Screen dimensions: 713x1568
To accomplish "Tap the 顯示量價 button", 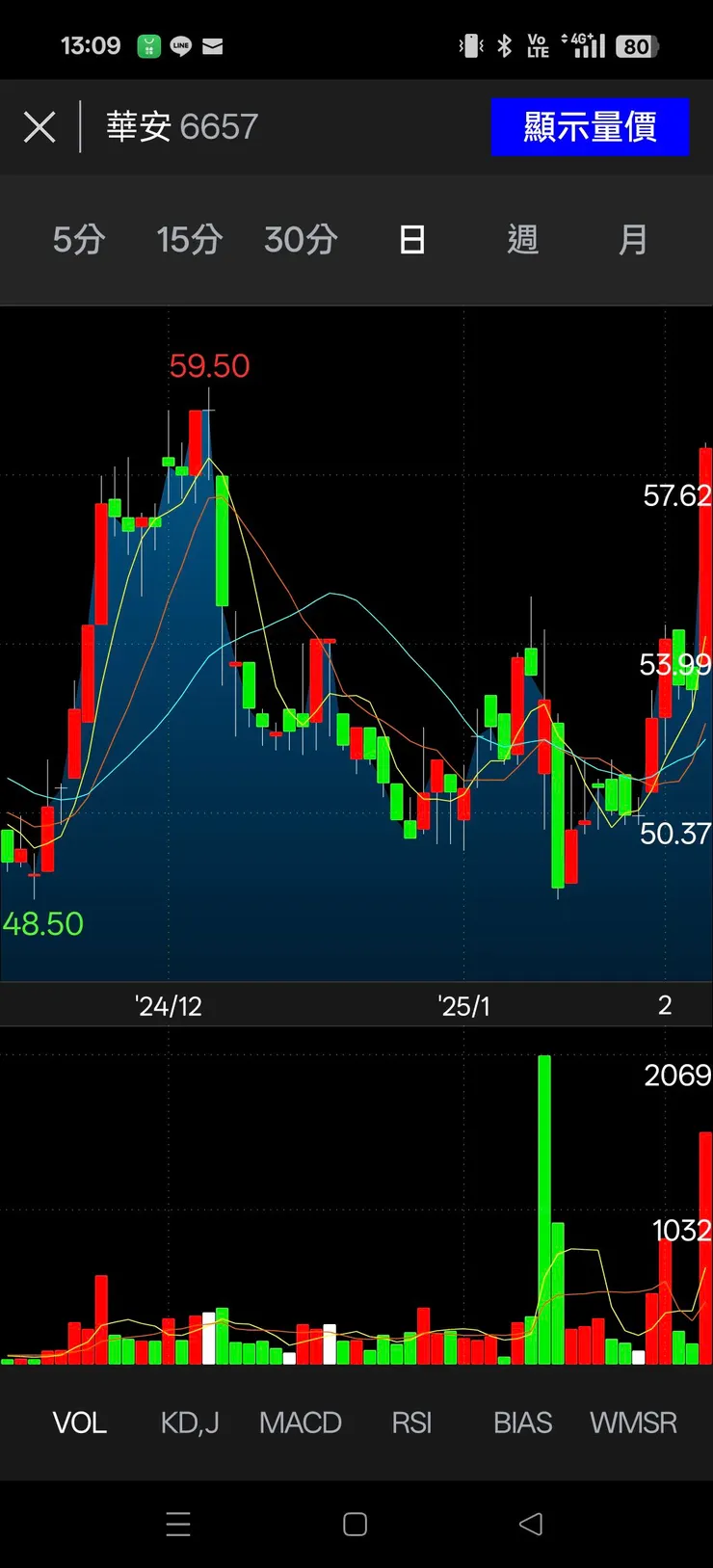I will 590,127.
